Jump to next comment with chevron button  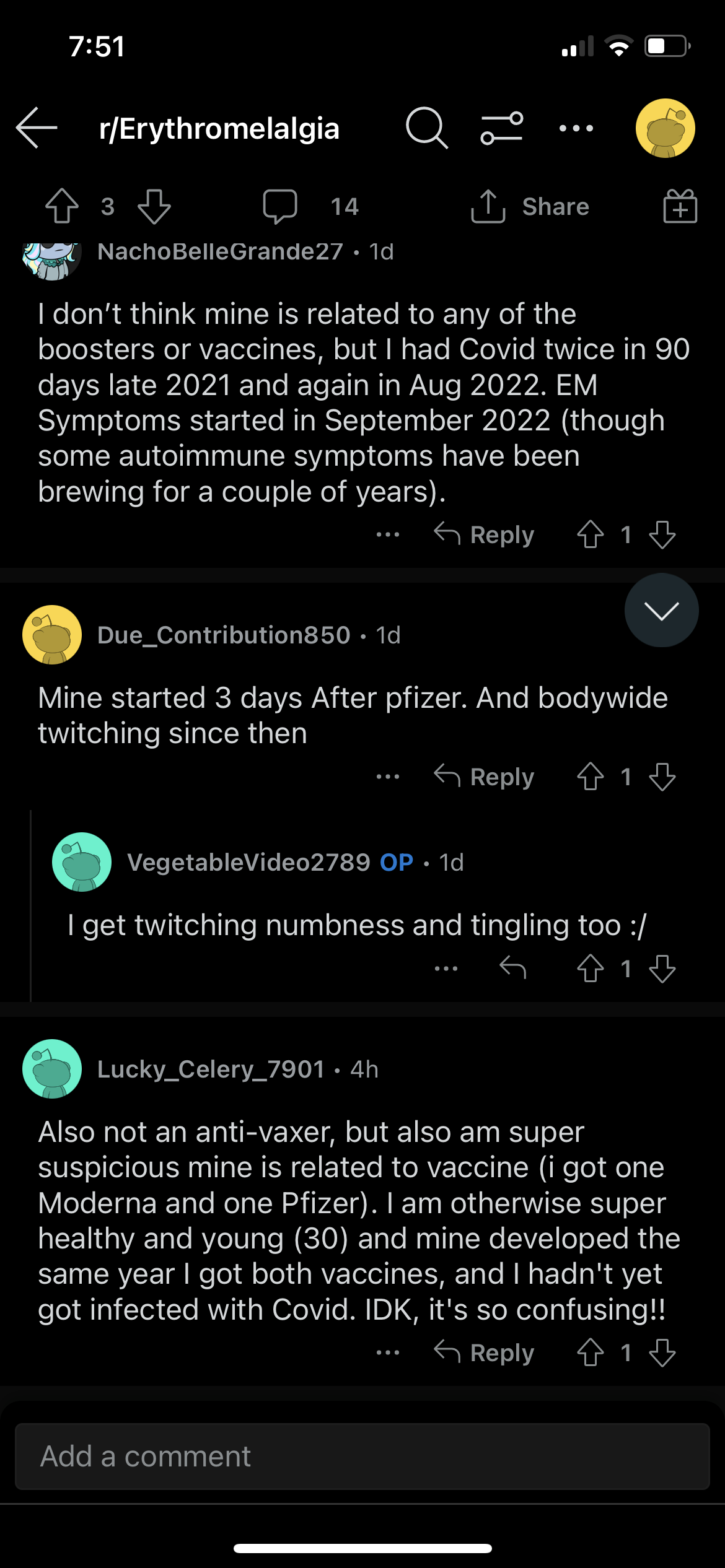click(x=661, y=611)
